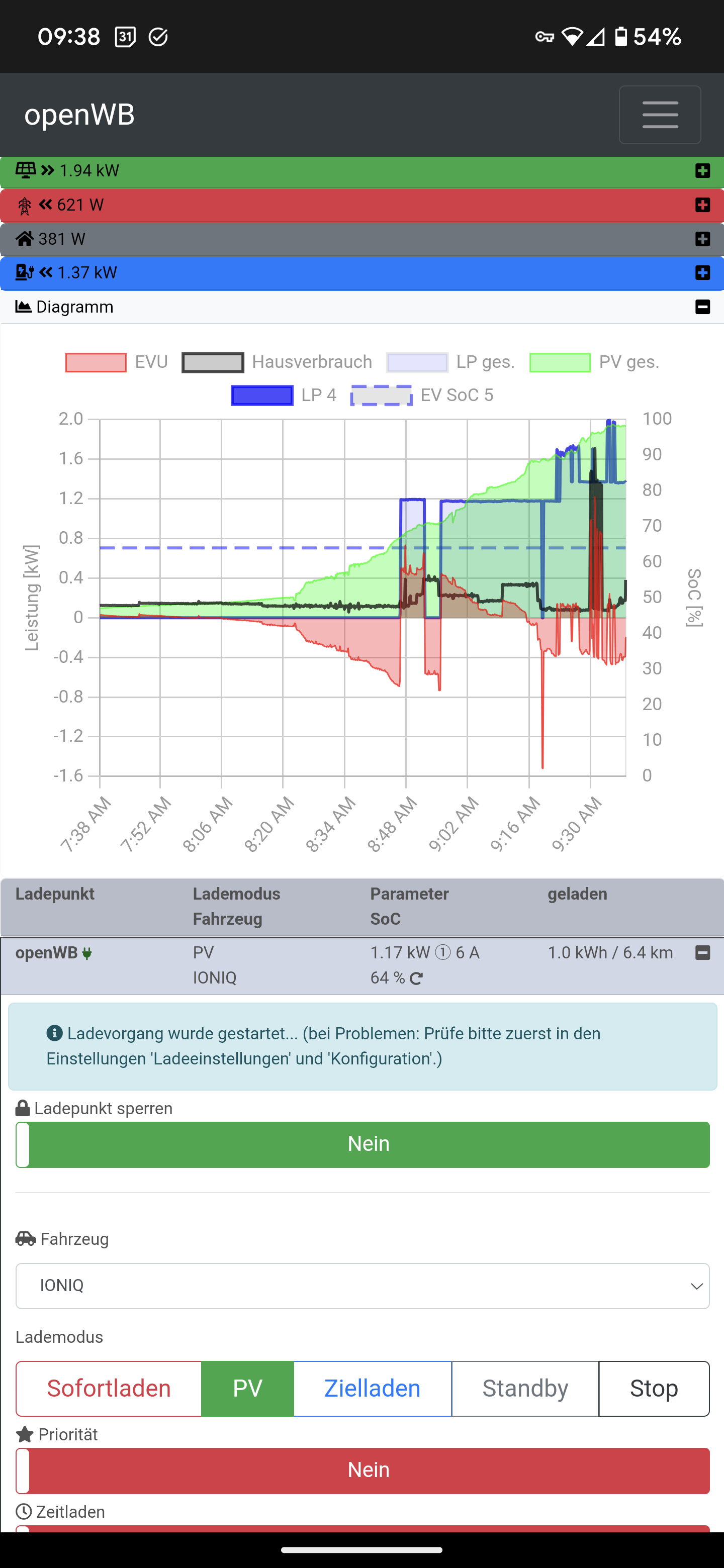Toggle LP ges. series in legend
Image resolution: width=724 pixels, height=1568 pixels.
(451, 362)
